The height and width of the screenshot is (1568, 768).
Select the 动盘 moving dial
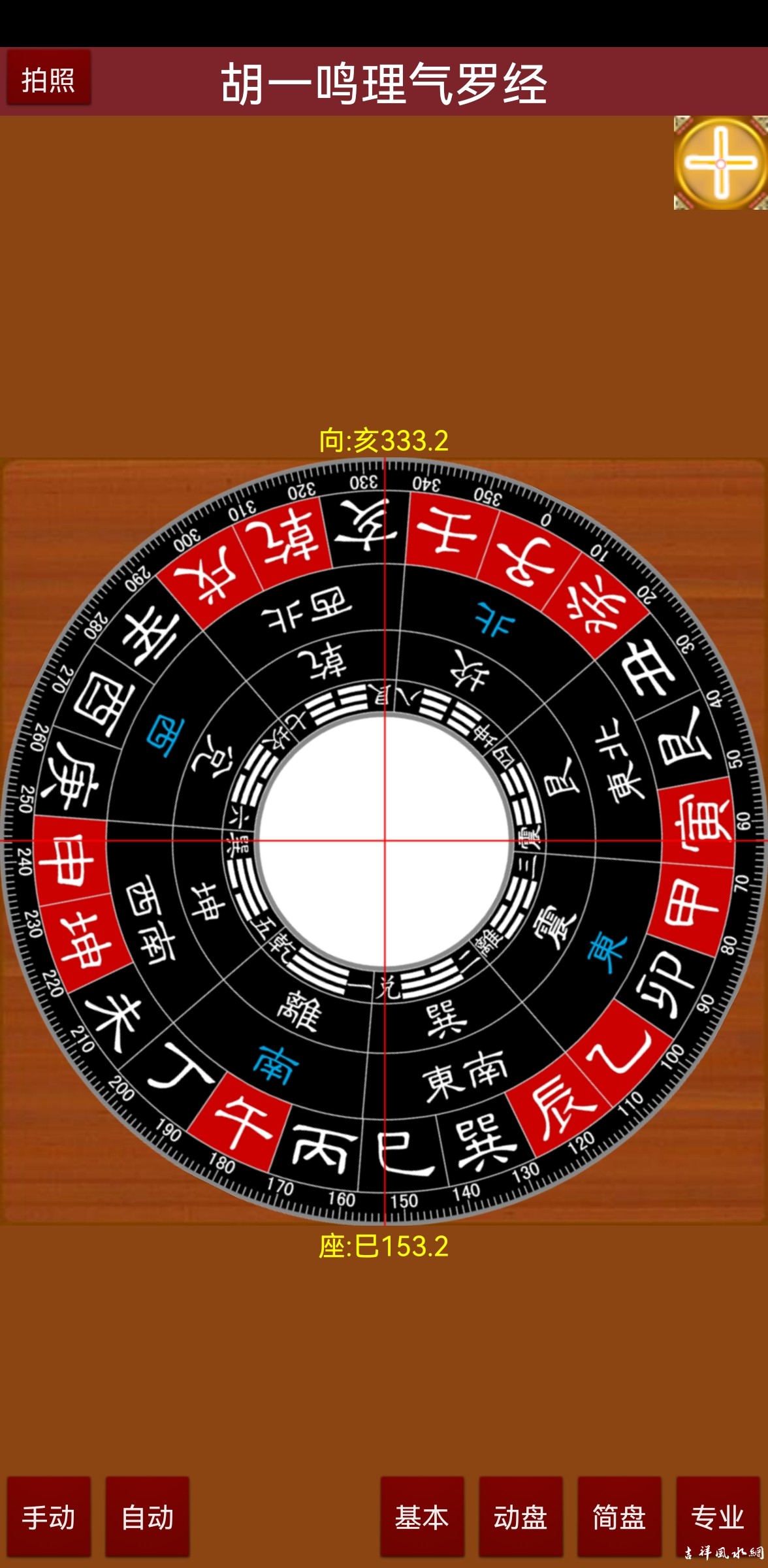coord(520,1517)
